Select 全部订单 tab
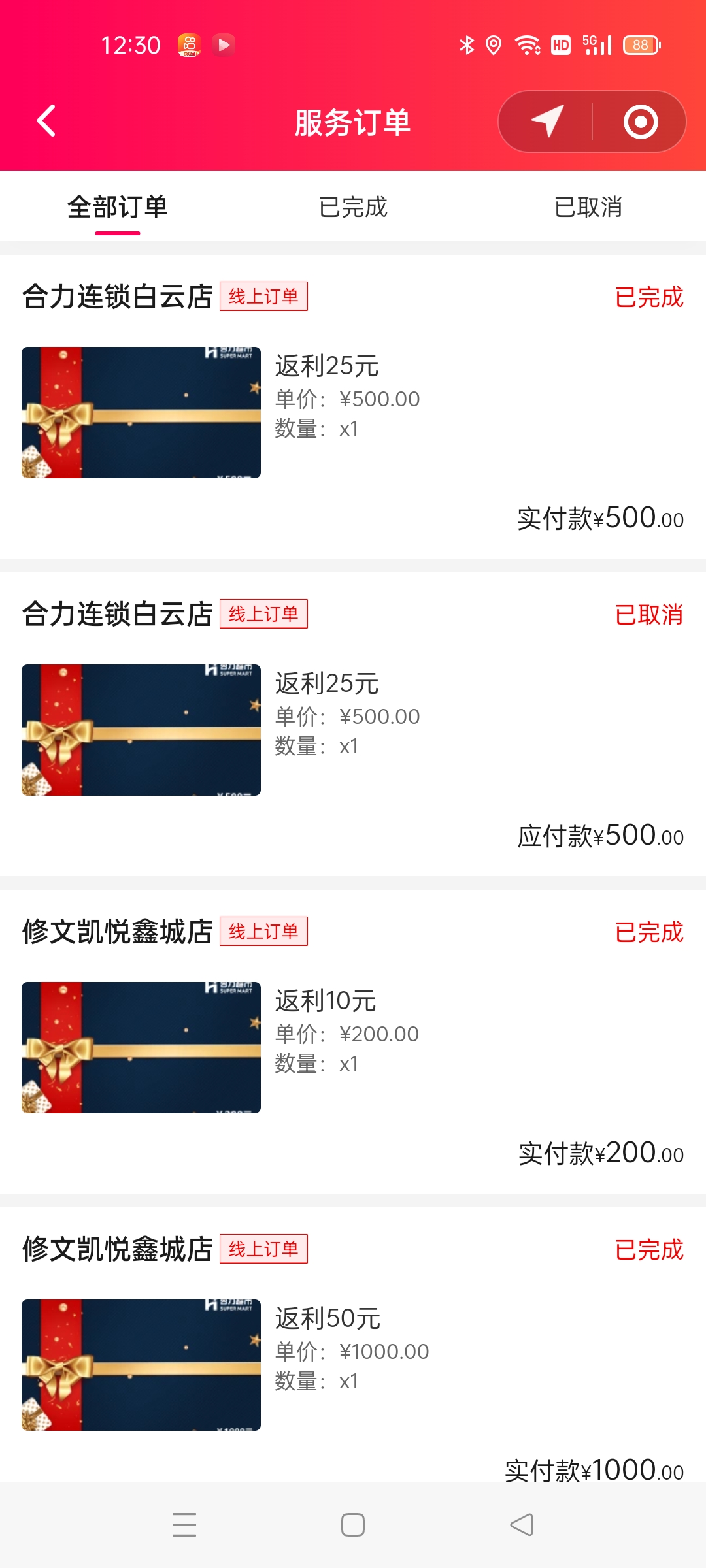This screenshot has width=706, height=1568. coord(118,207)
